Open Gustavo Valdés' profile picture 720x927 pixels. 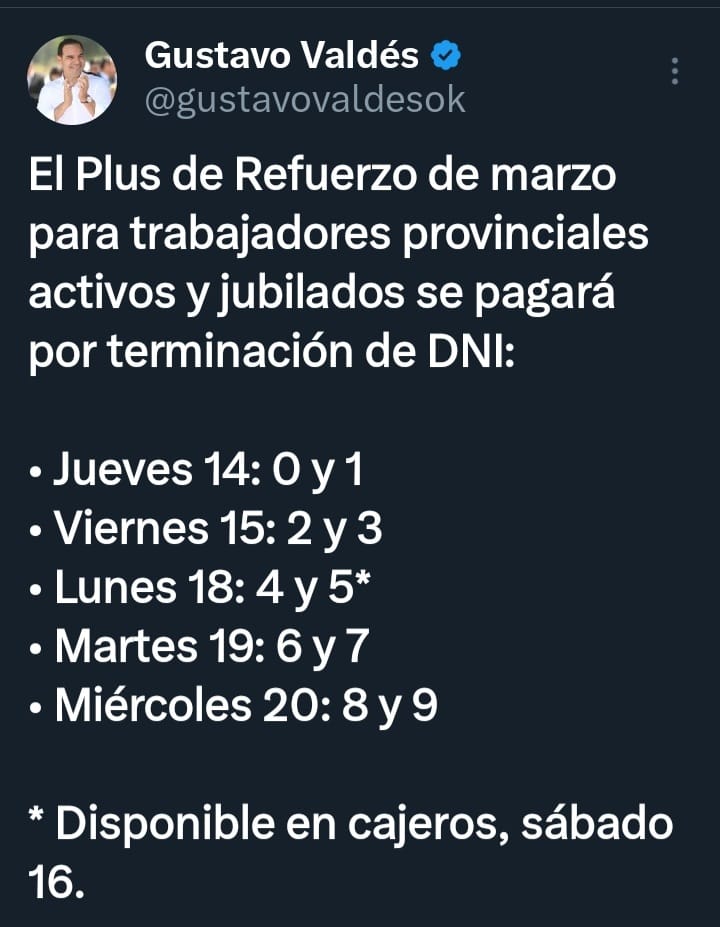pos(72,80)
